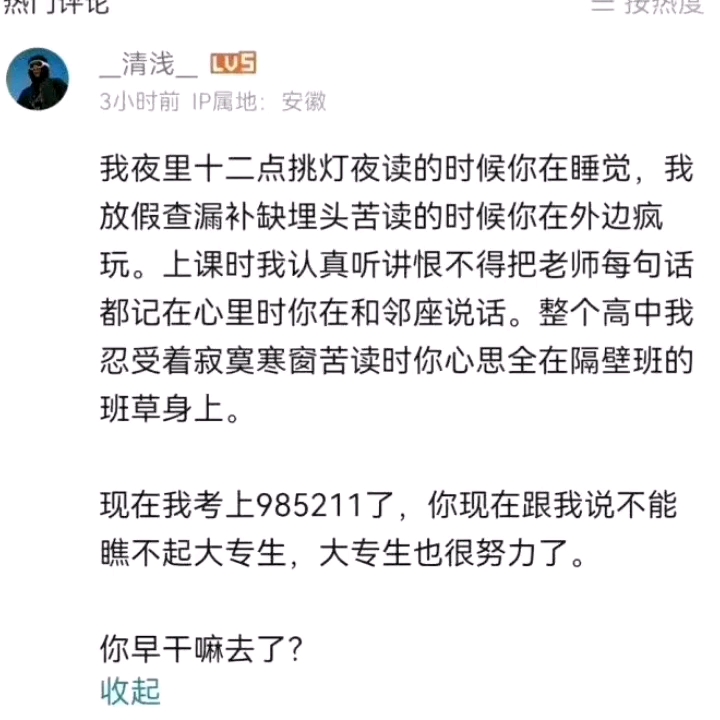This screenshot has height=720, width=720.
Task: Open the __清浅__ username profile
Action: tap(149, 65)
